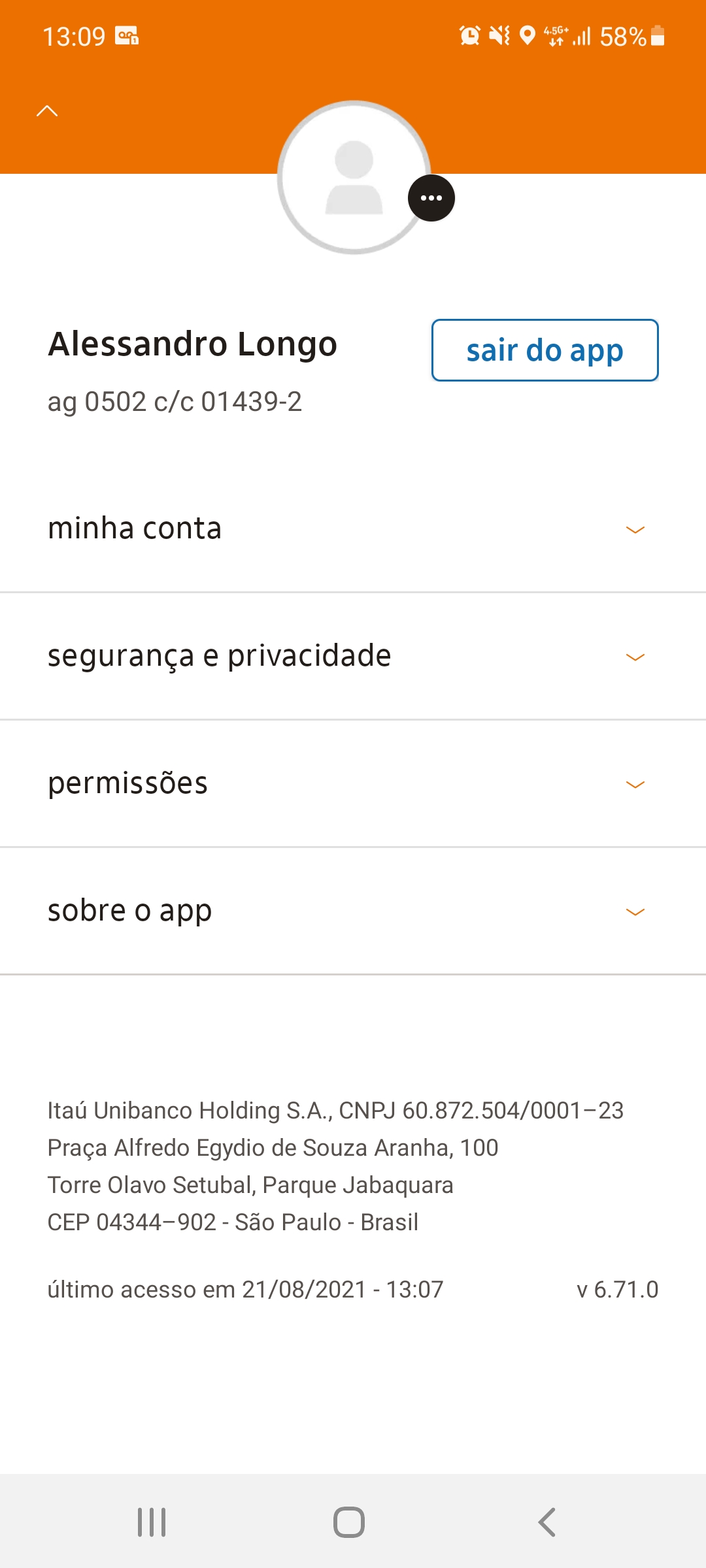The width and height of the screenshot is (706, 1568).
Task: Tap the profile avatar picture
Action: [x=354, y=177]
